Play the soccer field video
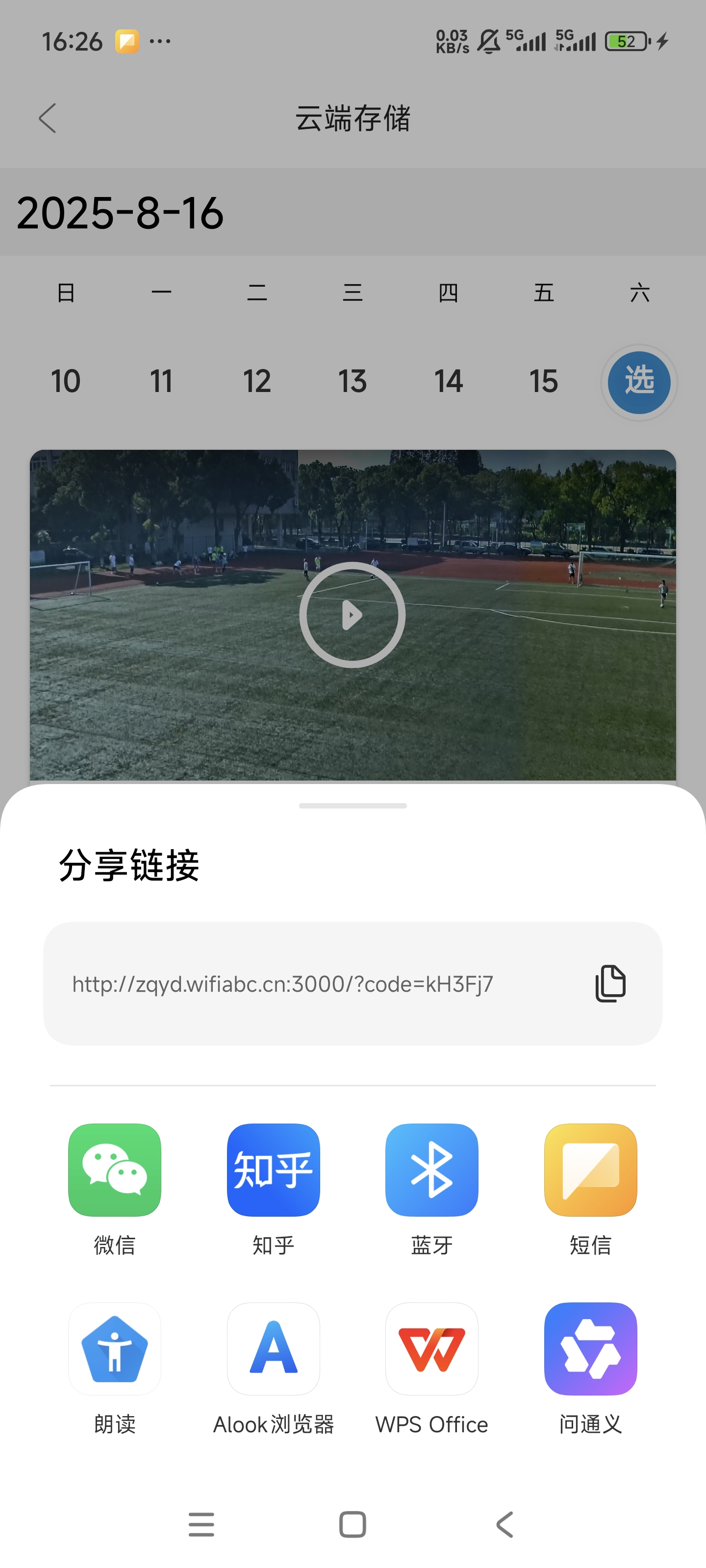Screen dimensions: 706x1568 pyautogui.click(x=353, y=614)
